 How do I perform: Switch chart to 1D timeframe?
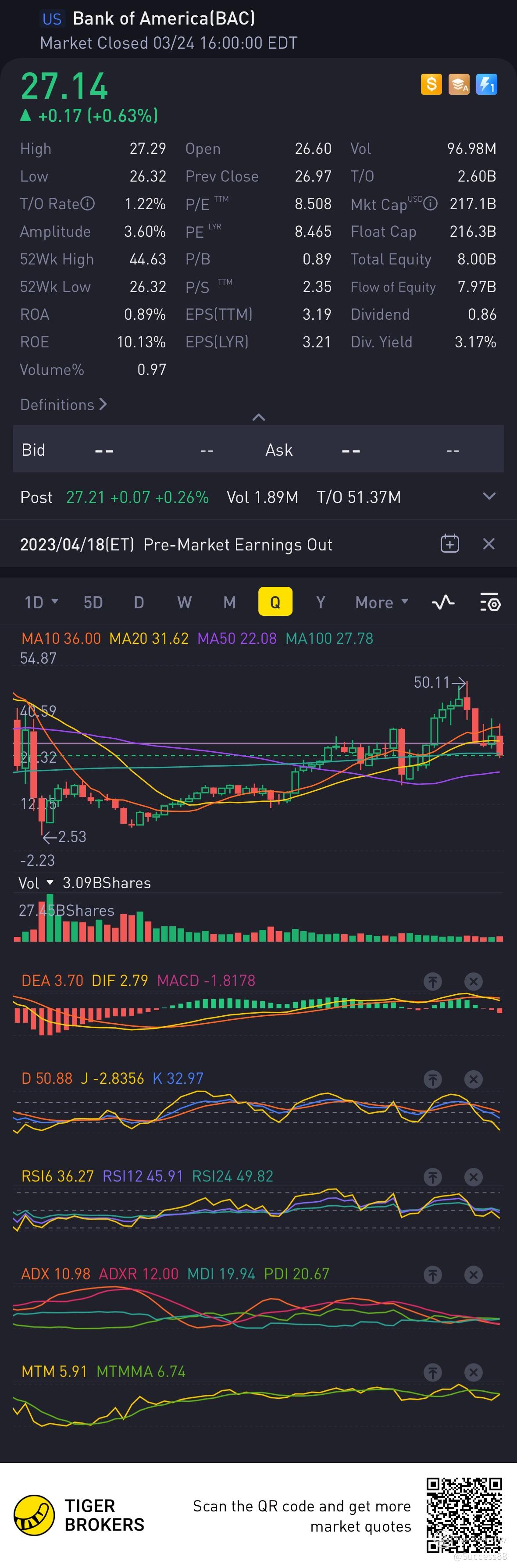(x=40, y=603)
